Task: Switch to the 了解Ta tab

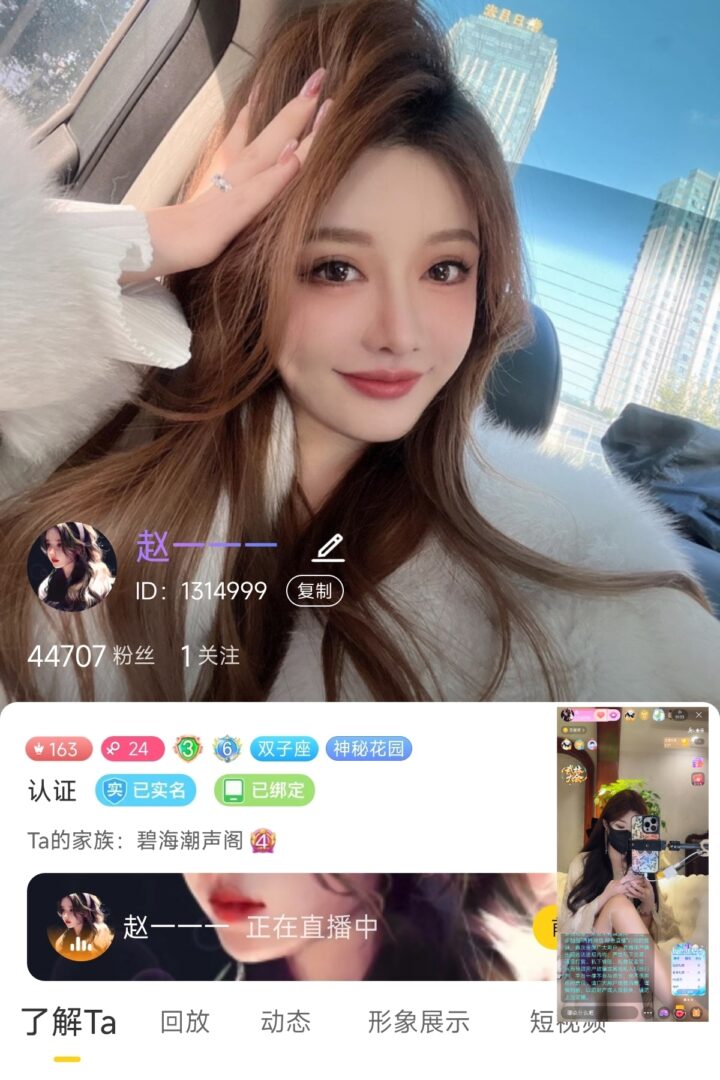Action: (69, 1023)
